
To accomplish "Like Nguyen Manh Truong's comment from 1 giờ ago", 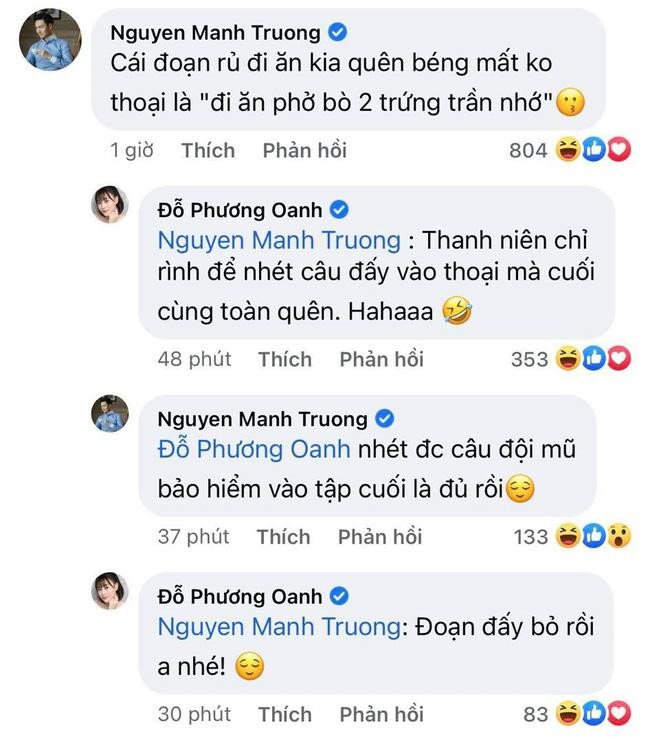I will (208, 150).
